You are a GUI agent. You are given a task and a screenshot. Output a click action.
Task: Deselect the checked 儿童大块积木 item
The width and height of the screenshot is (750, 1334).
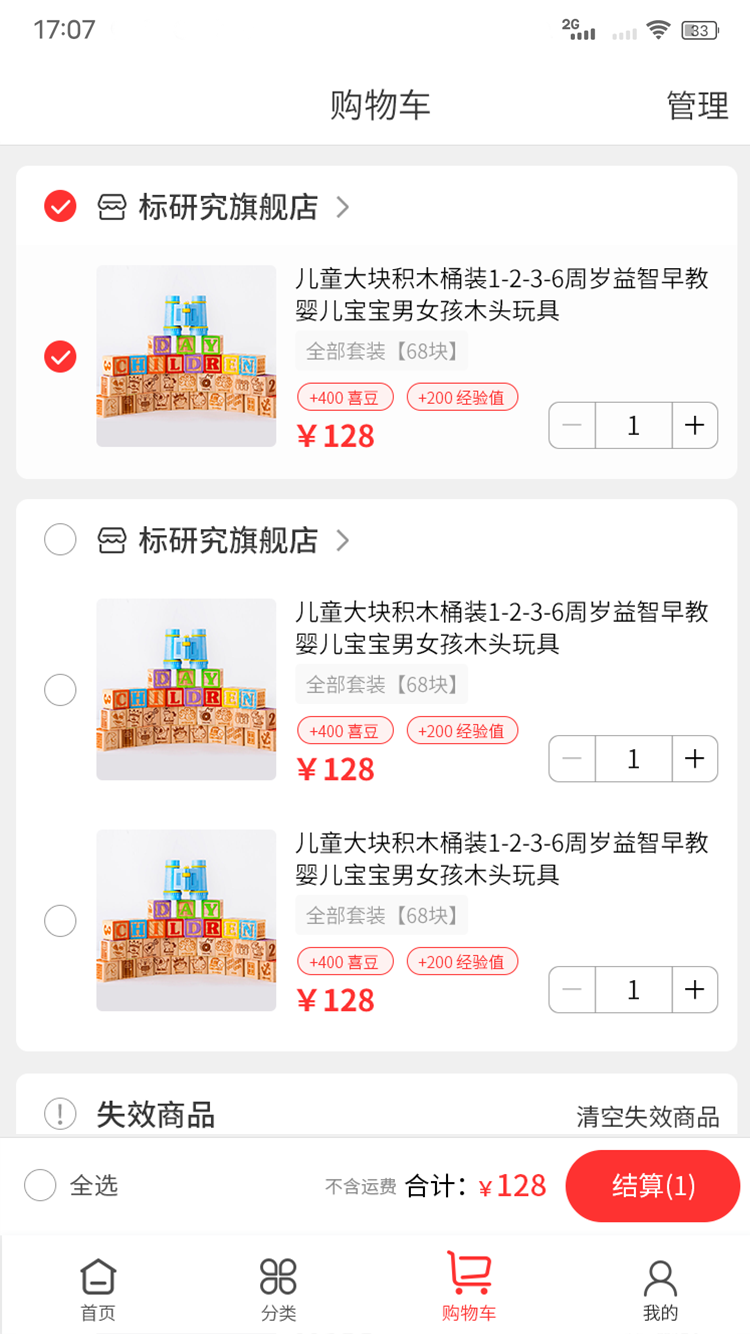point(60,356)
